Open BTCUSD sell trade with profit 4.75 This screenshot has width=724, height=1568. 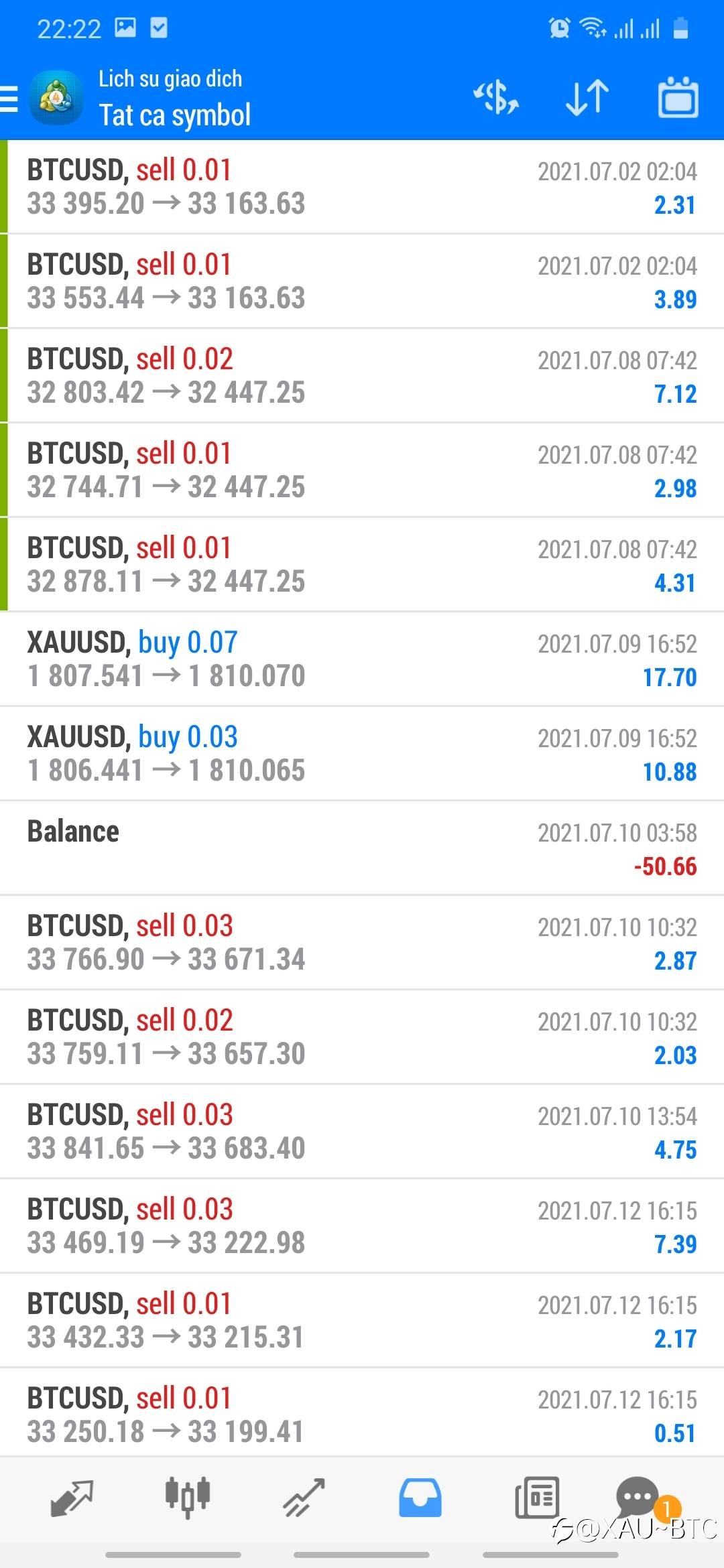362,1131
